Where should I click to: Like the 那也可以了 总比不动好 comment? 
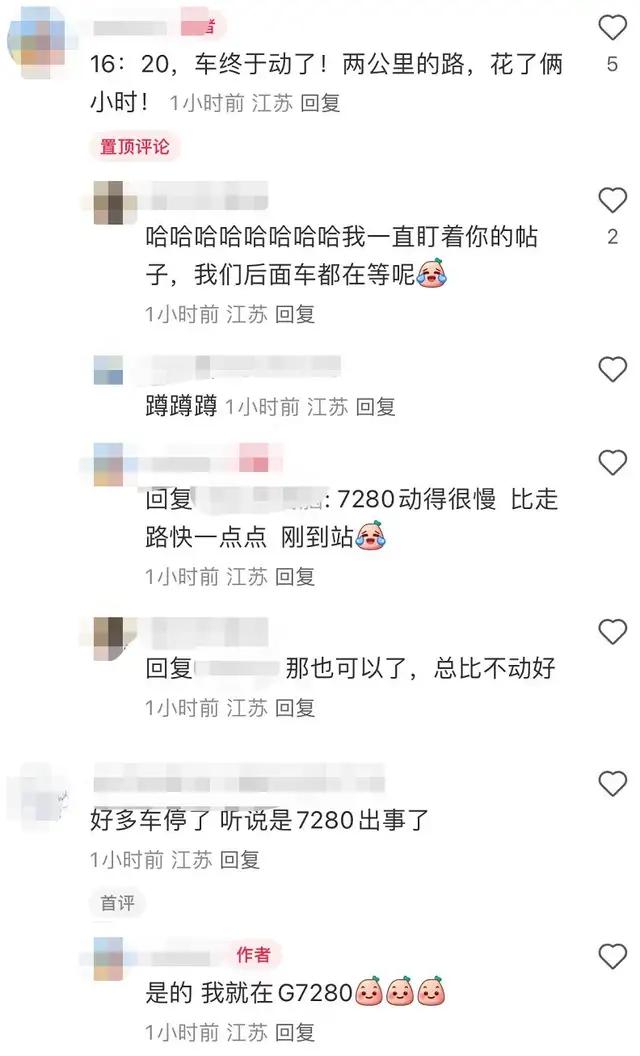pyautogui.click(x=611, y=631)
